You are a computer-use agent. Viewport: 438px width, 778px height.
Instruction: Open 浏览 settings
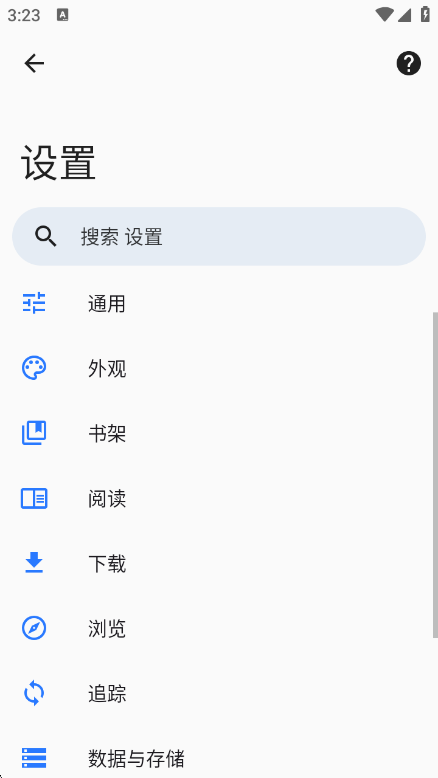pos(219,629)
